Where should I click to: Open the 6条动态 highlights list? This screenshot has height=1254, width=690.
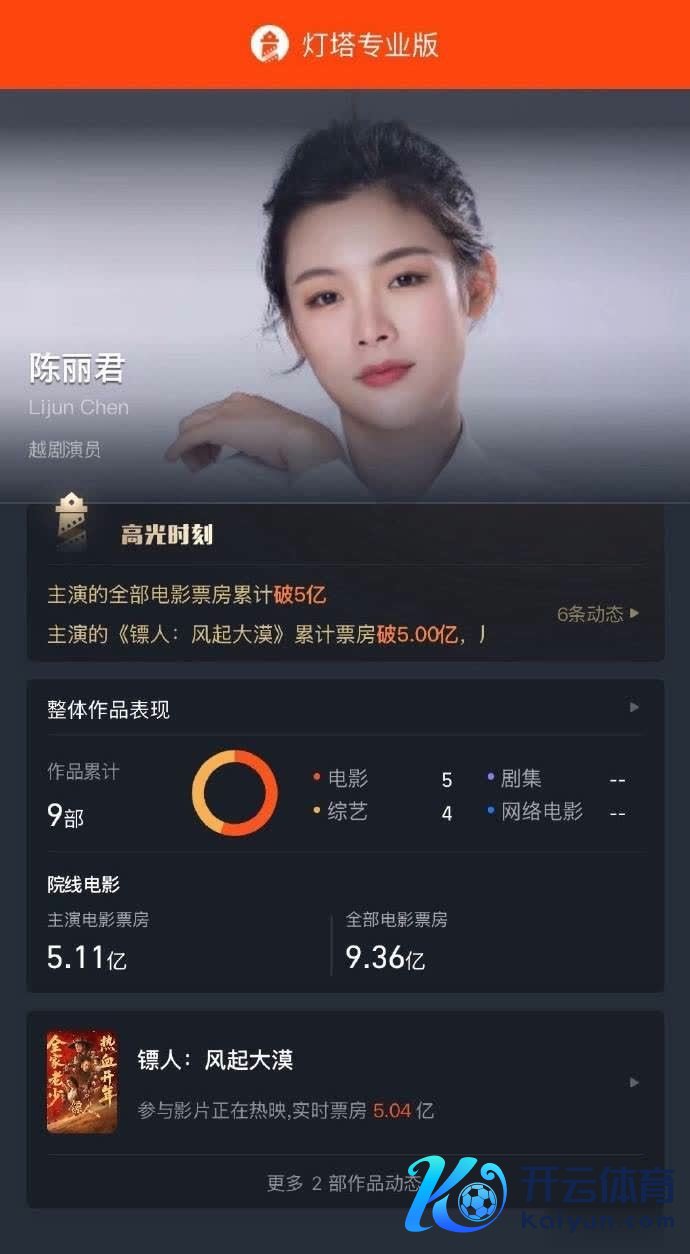pos(597,614)
